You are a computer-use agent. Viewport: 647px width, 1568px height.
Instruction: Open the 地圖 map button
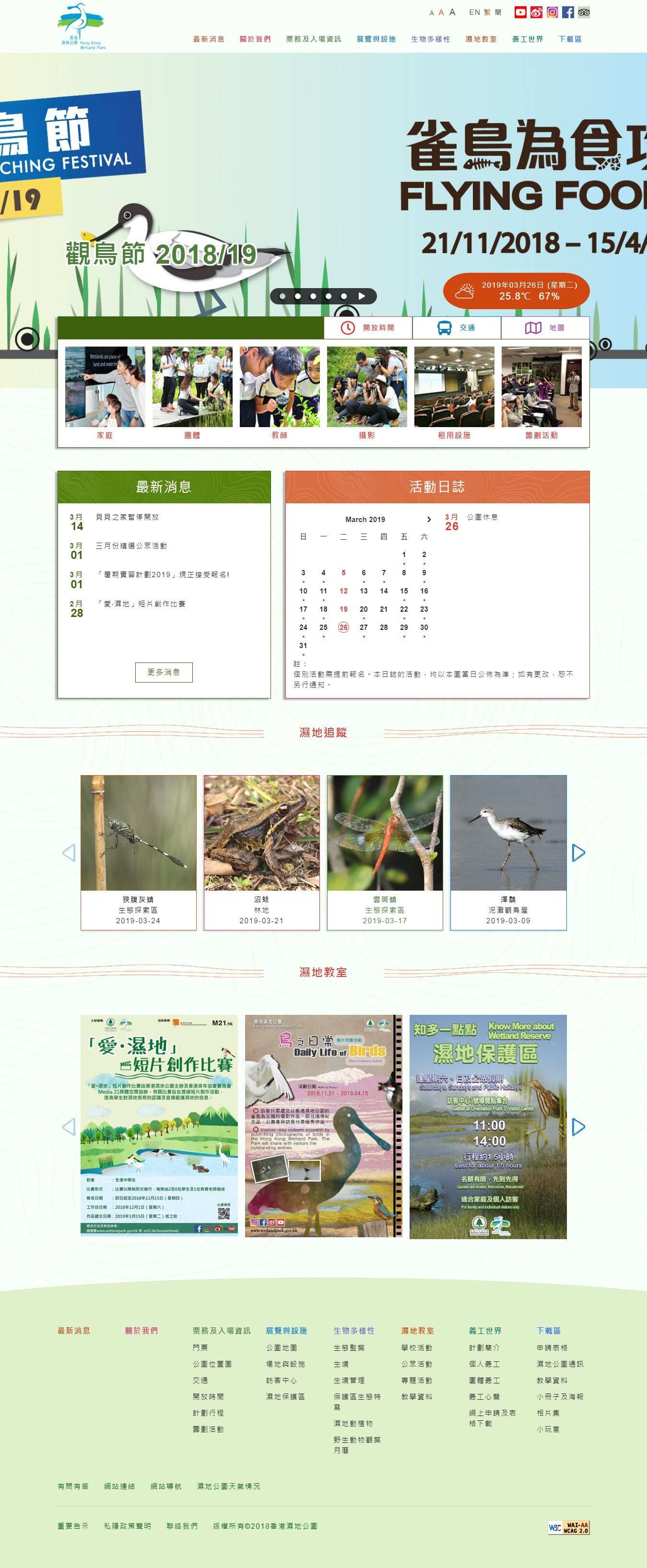tap(545, 327)
